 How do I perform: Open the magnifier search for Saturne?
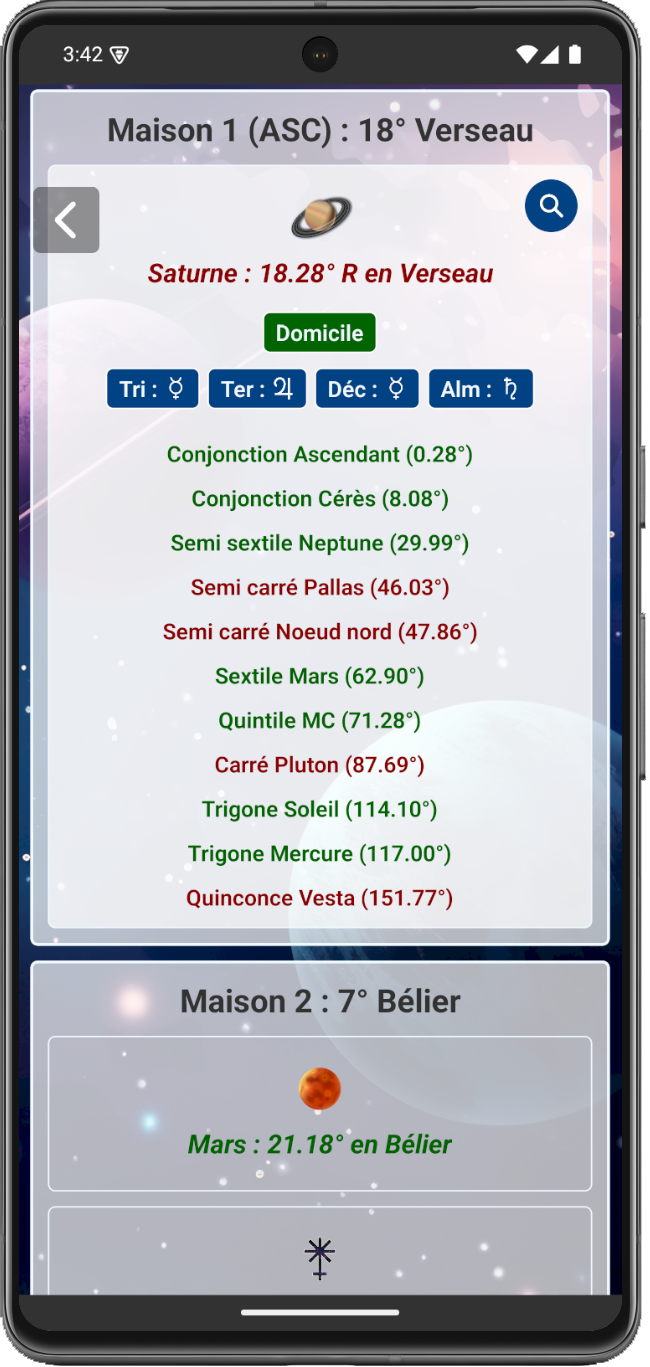tap(551, 206)
